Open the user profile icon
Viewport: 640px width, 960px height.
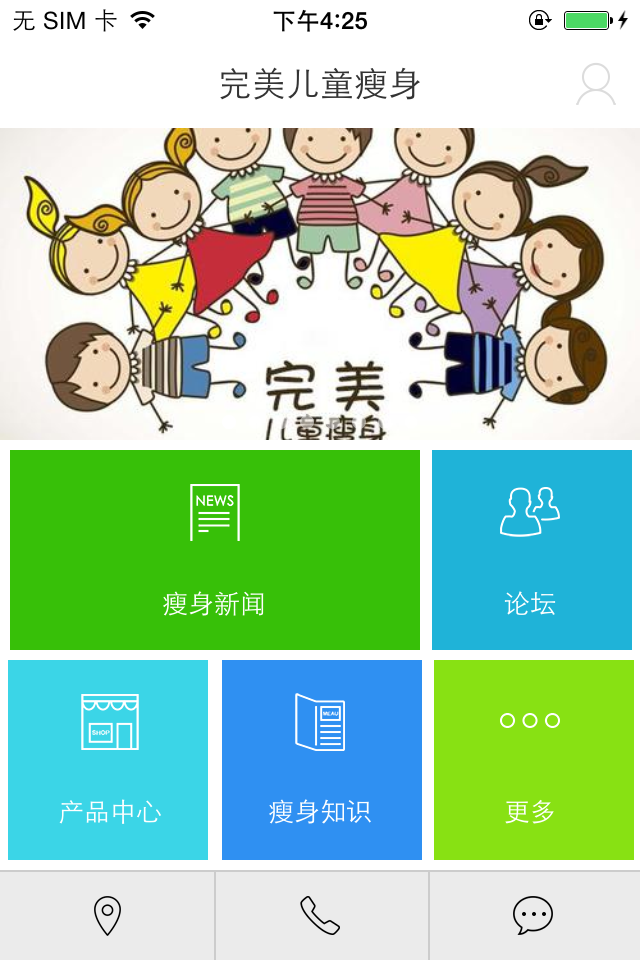tap(596, 85)
